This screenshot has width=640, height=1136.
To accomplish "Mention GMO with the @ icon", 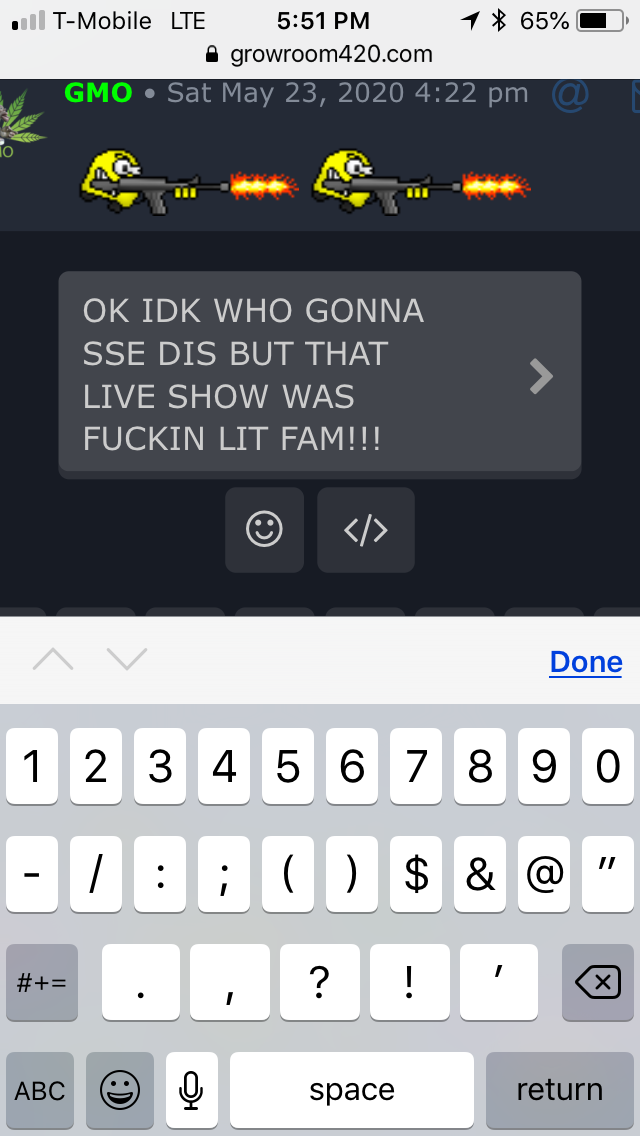I will tap(570, 94).
